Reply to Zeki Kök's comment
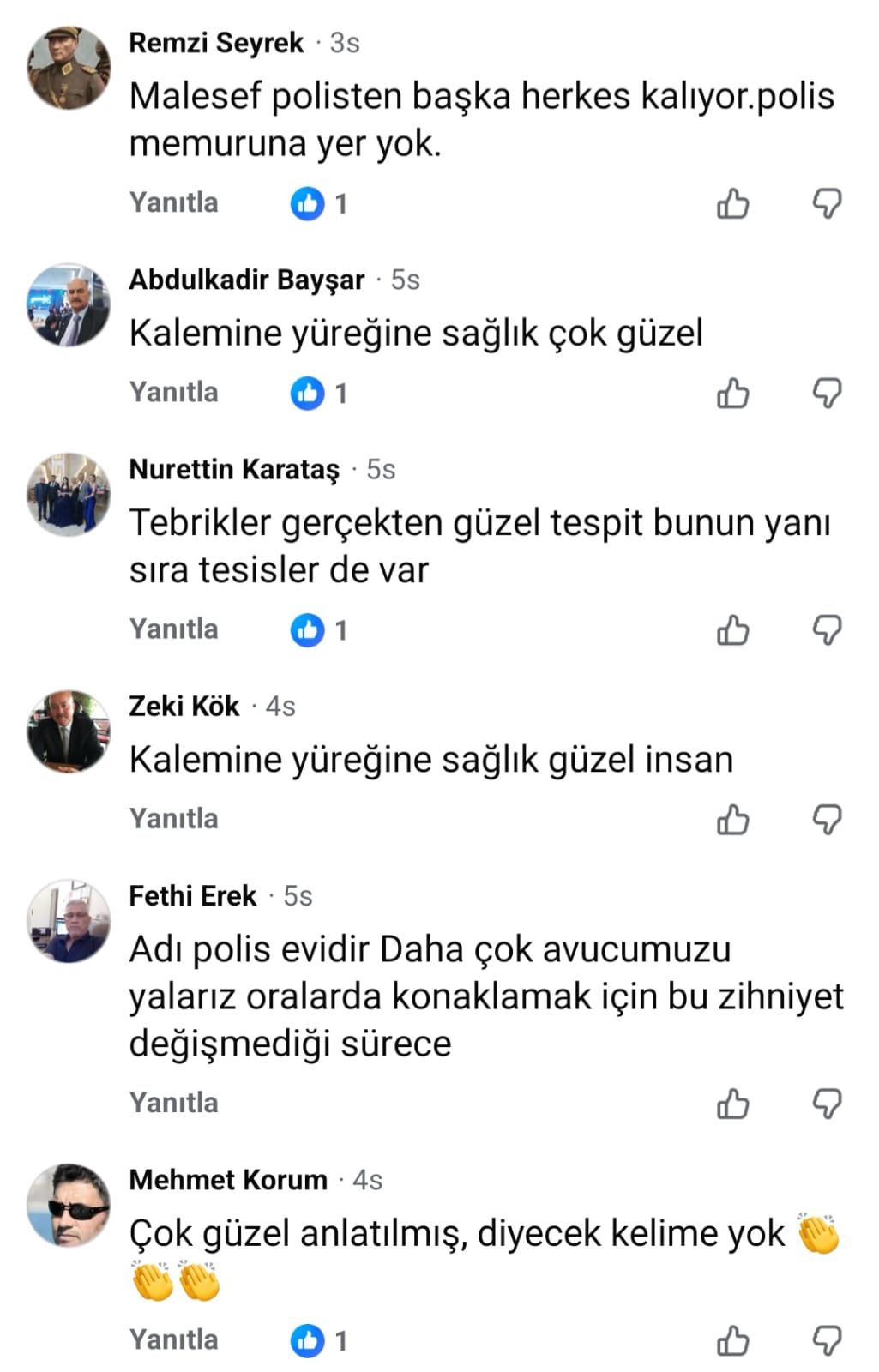The image size is (879, 1372). point(173,818)
